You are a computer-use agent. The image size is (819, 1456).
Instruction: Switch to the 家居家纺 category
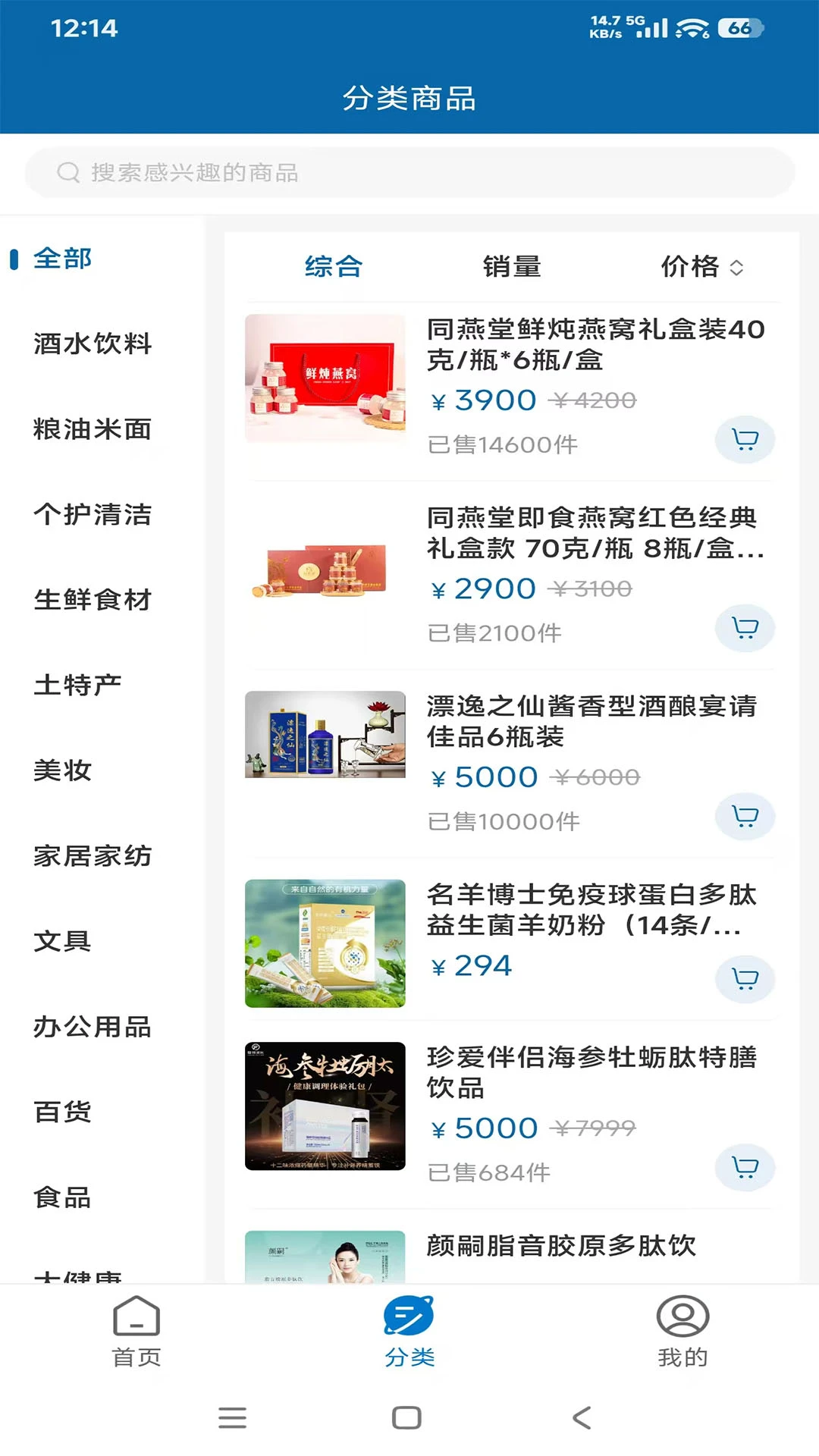pos(93,856)
